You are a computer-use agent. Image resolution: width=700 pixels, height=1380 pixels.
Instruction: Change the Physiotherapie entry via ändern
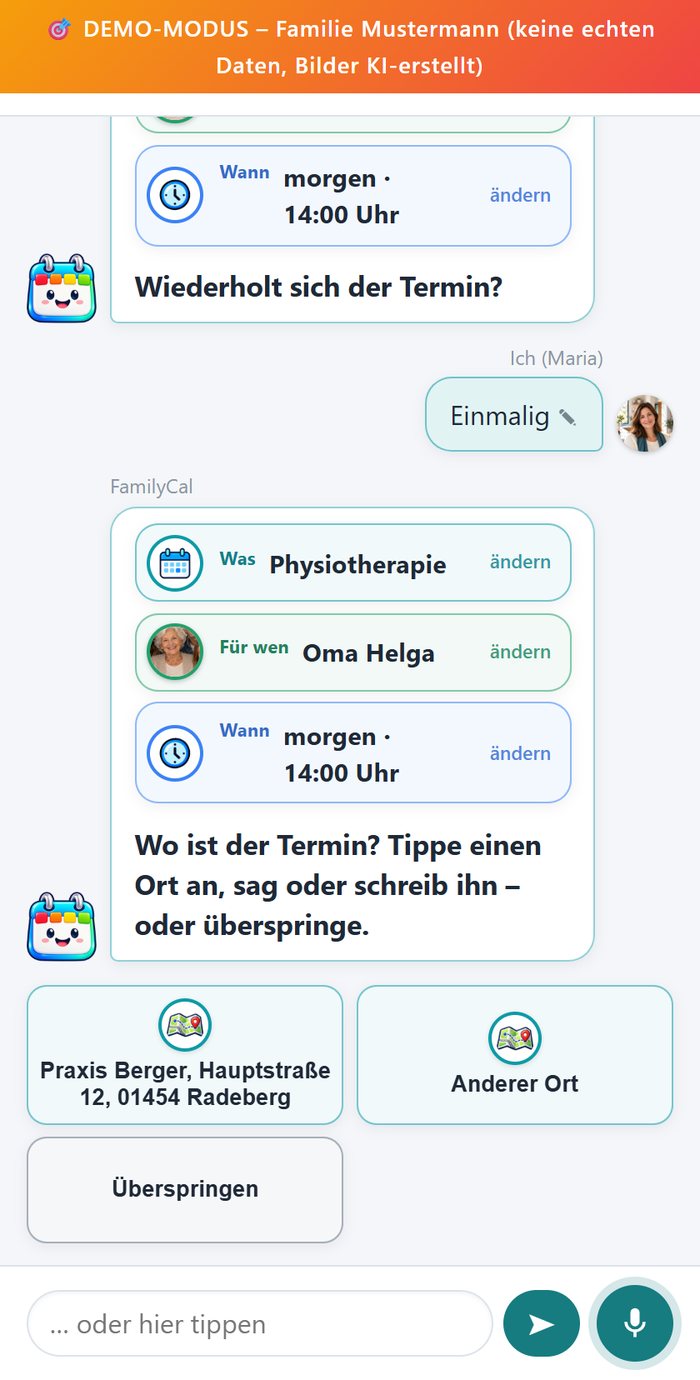click(x=520, y=562)
